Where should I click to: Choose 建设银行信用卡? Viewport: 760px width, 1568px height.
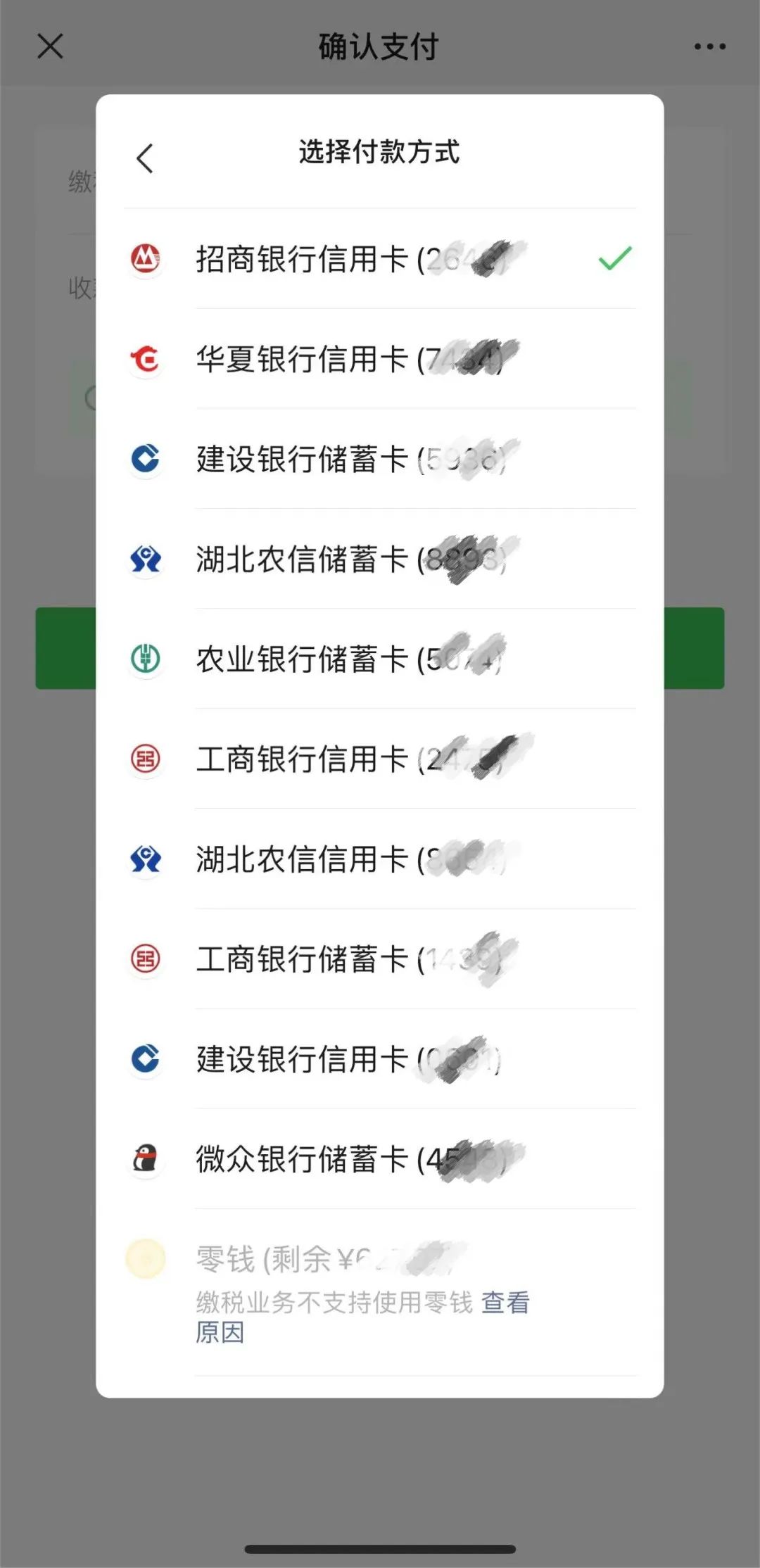380,1058
